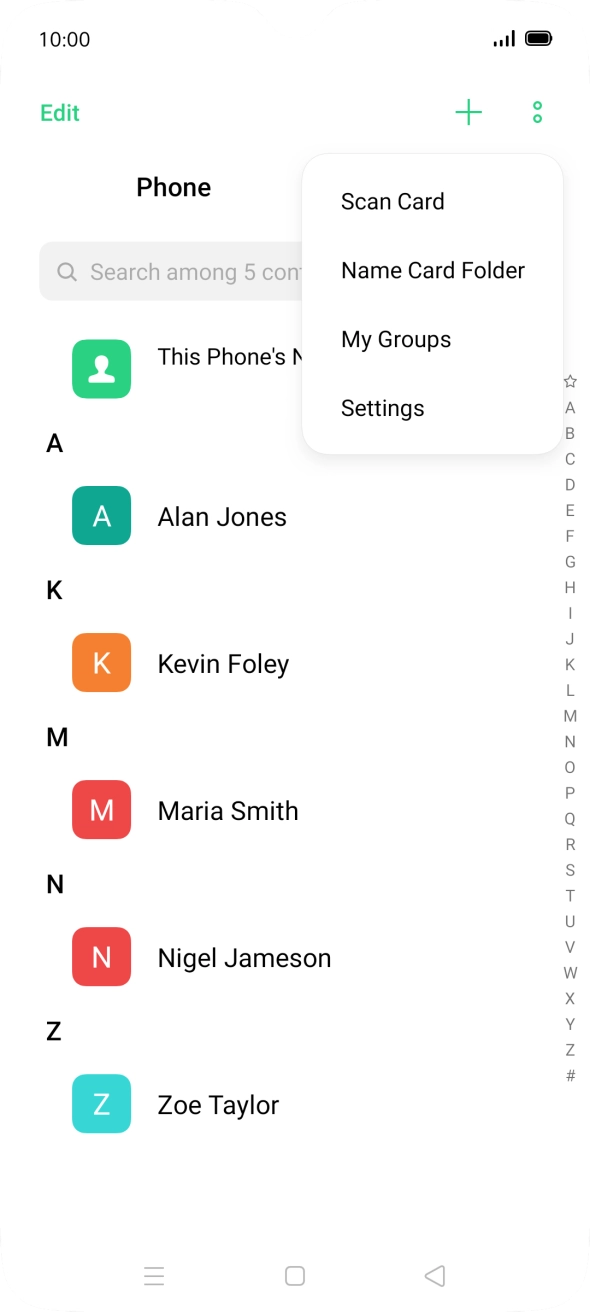
Task: Tap the search contacts field
Action: 171,271
